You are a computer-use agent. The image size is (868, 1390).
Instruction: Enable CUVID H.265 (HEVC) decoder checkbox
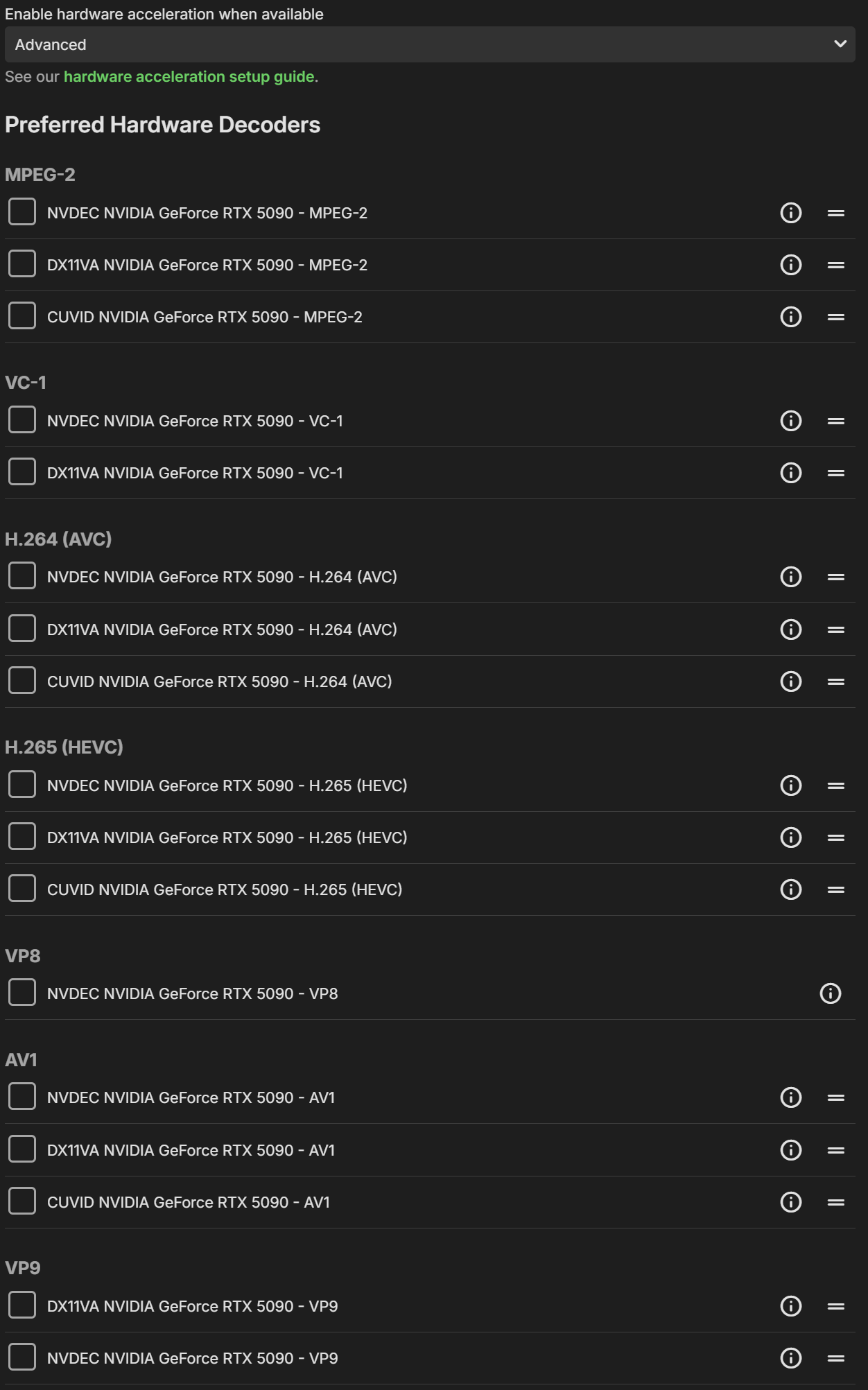click(22, 889)
